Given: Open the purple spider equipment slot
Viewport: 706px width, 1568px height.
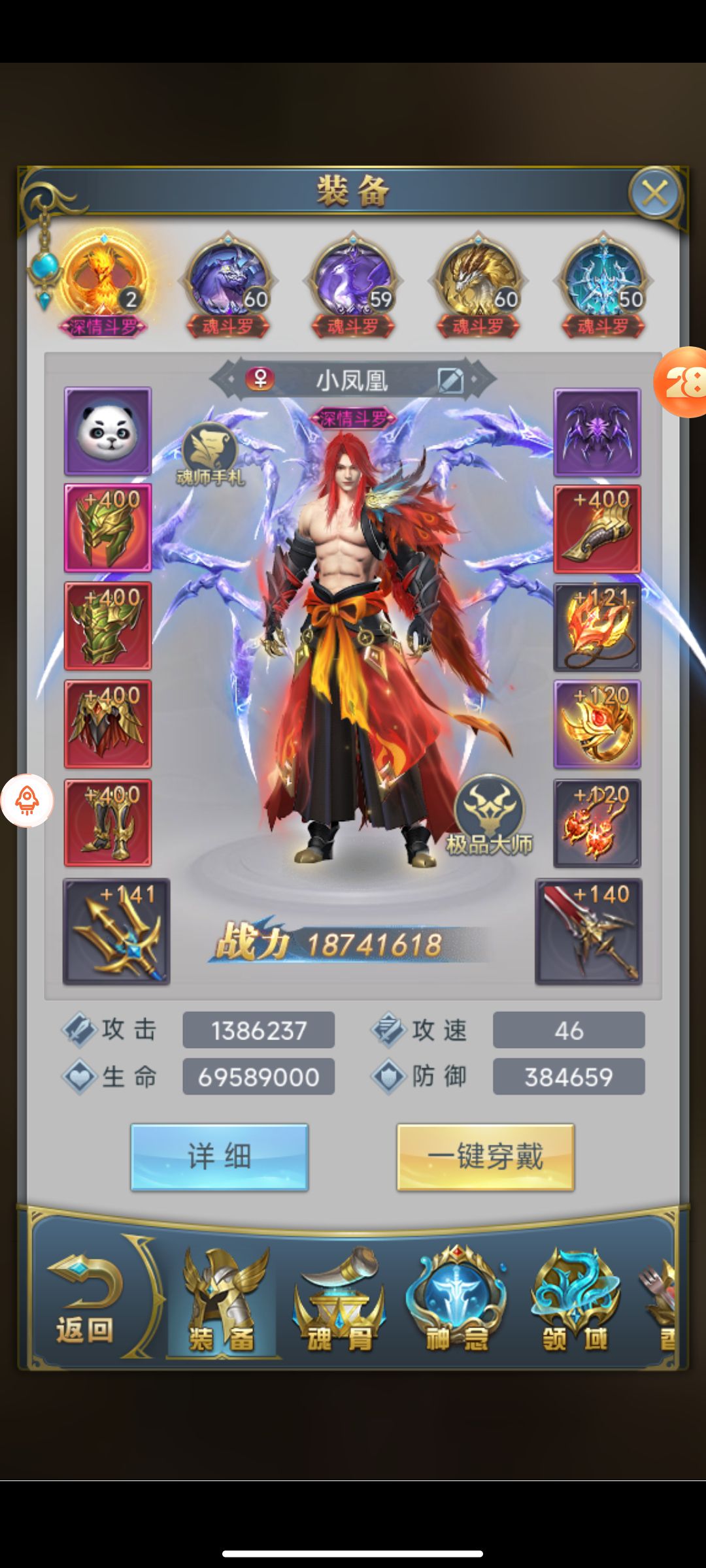Looking at the screenshot, I should click(597, 432).
